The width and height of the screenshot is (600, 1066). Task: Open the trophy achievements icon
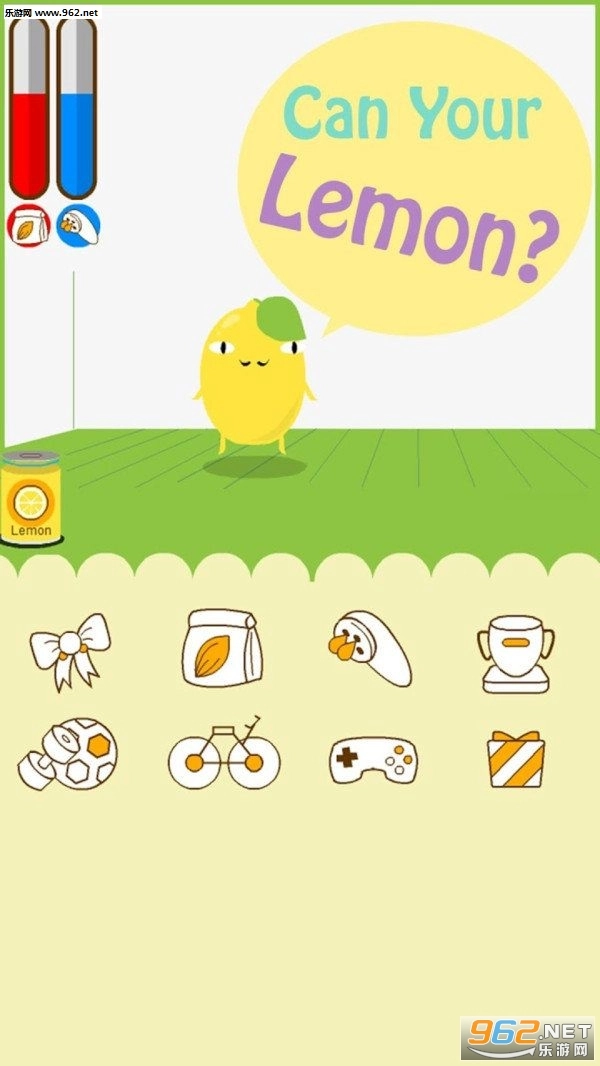516,653
